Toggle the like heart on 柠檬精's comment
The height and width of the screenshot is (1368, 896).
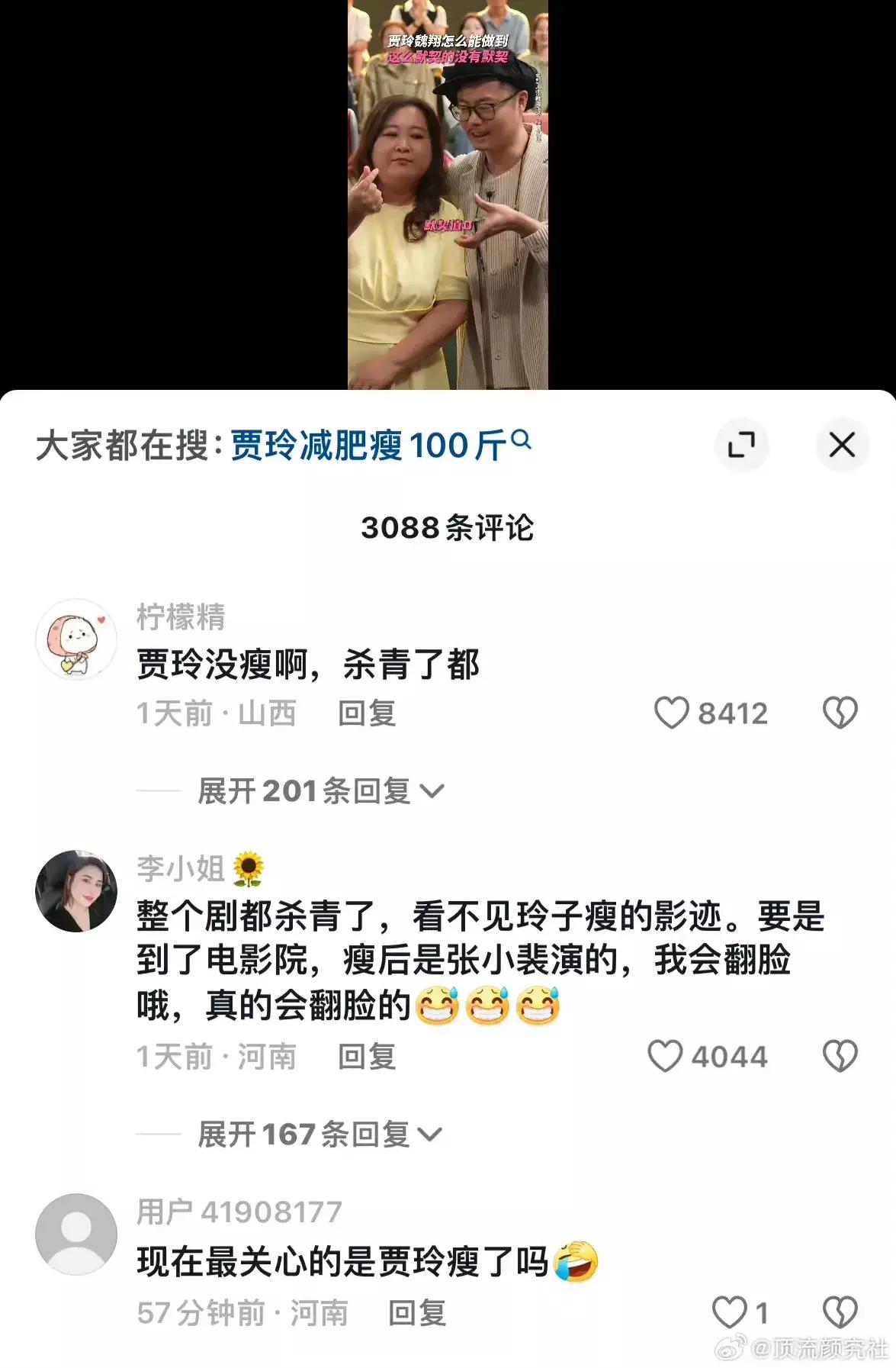[673, 713]
